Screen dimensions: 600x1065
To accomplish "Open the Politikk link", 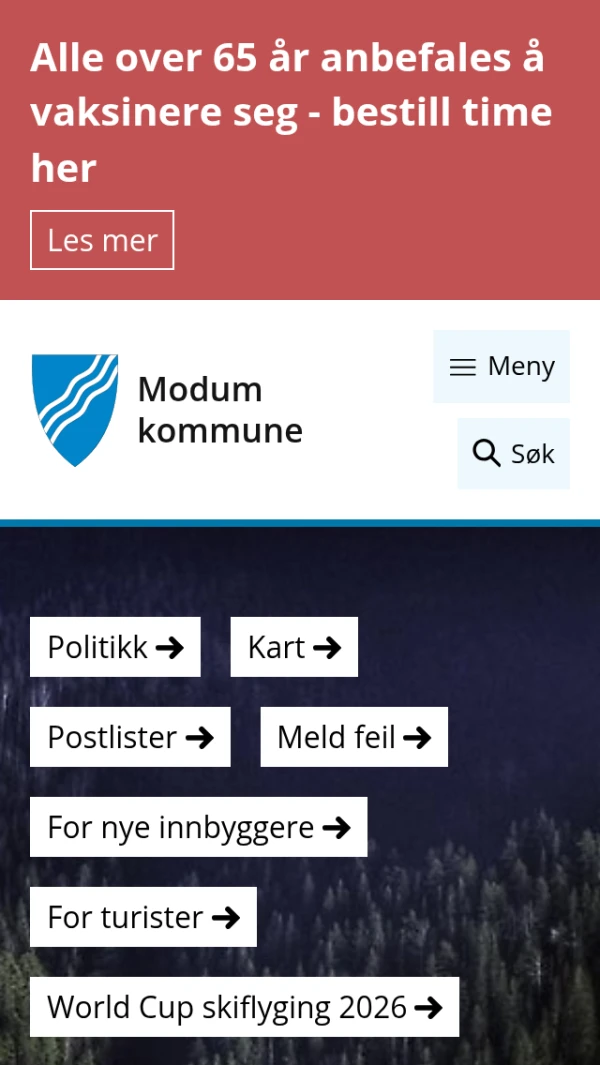I will tap(115, 647).
